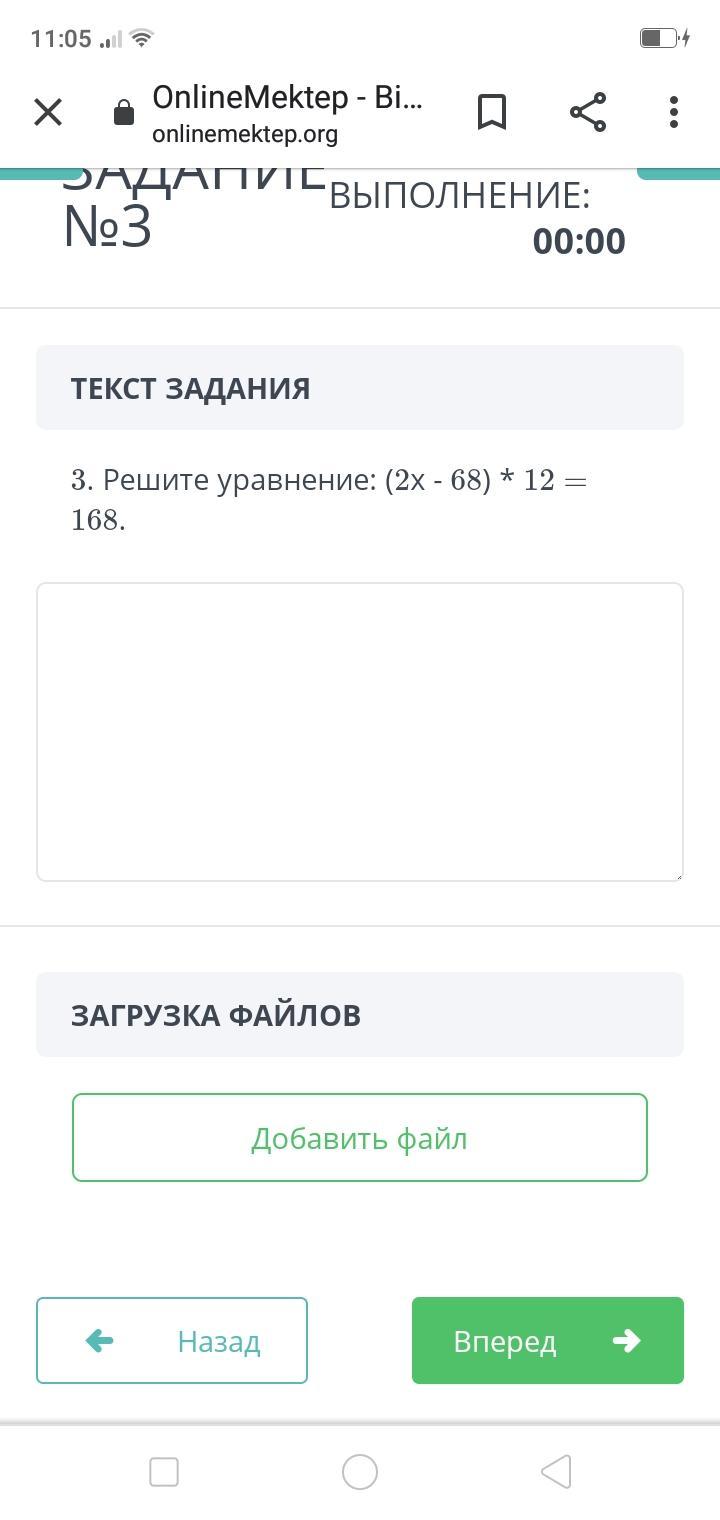Tap Добавить файл to upload a file
The height and width of the screenshot is (1520, 720).
[360, 1138]
